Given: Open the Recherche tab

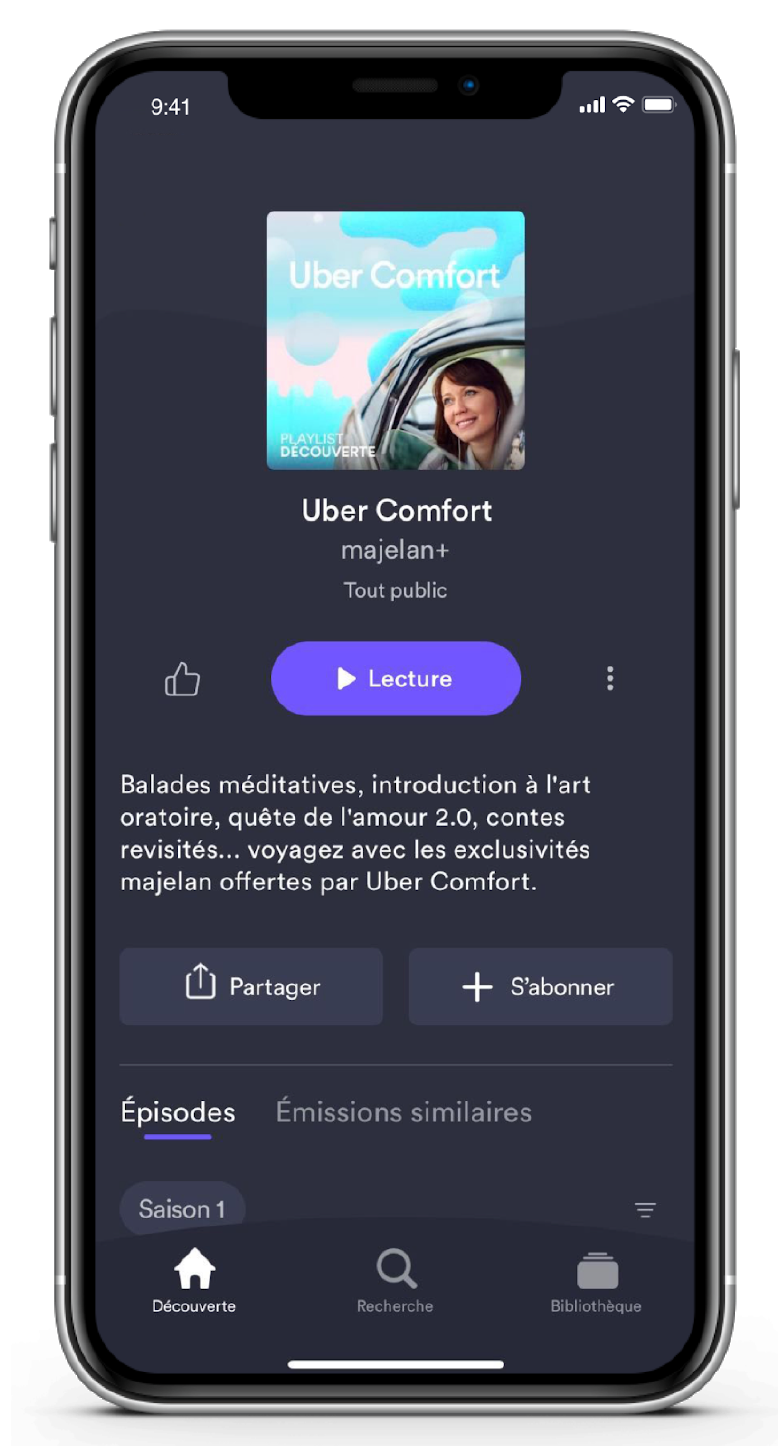Looking at the screenshot, I should point(396,1282).
